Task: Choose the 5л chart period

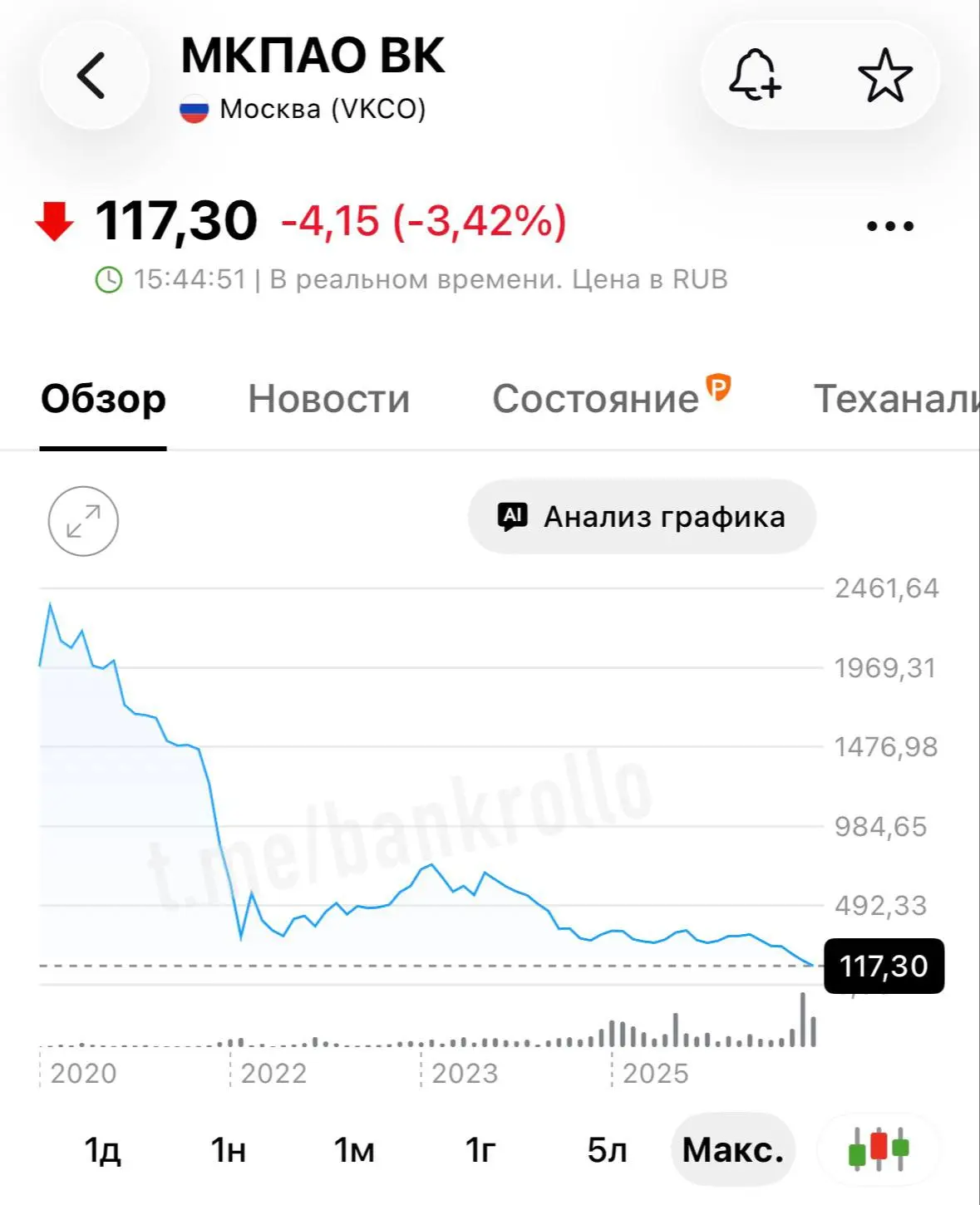Action: tap(607, 1150)
